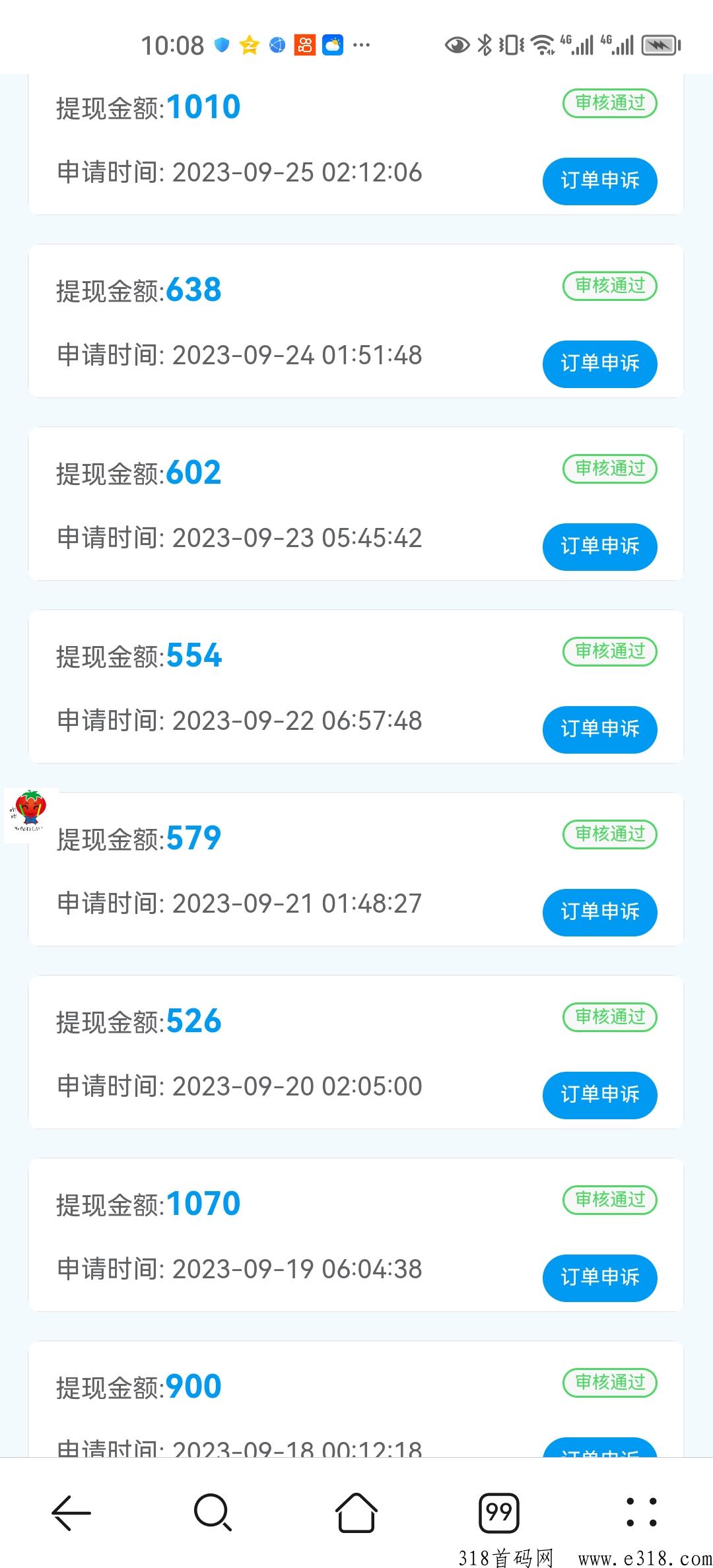Tap the floating tomato mascot icon
Image resolution: width=713 pixels, height=1568 pixels.
[30, 814]
